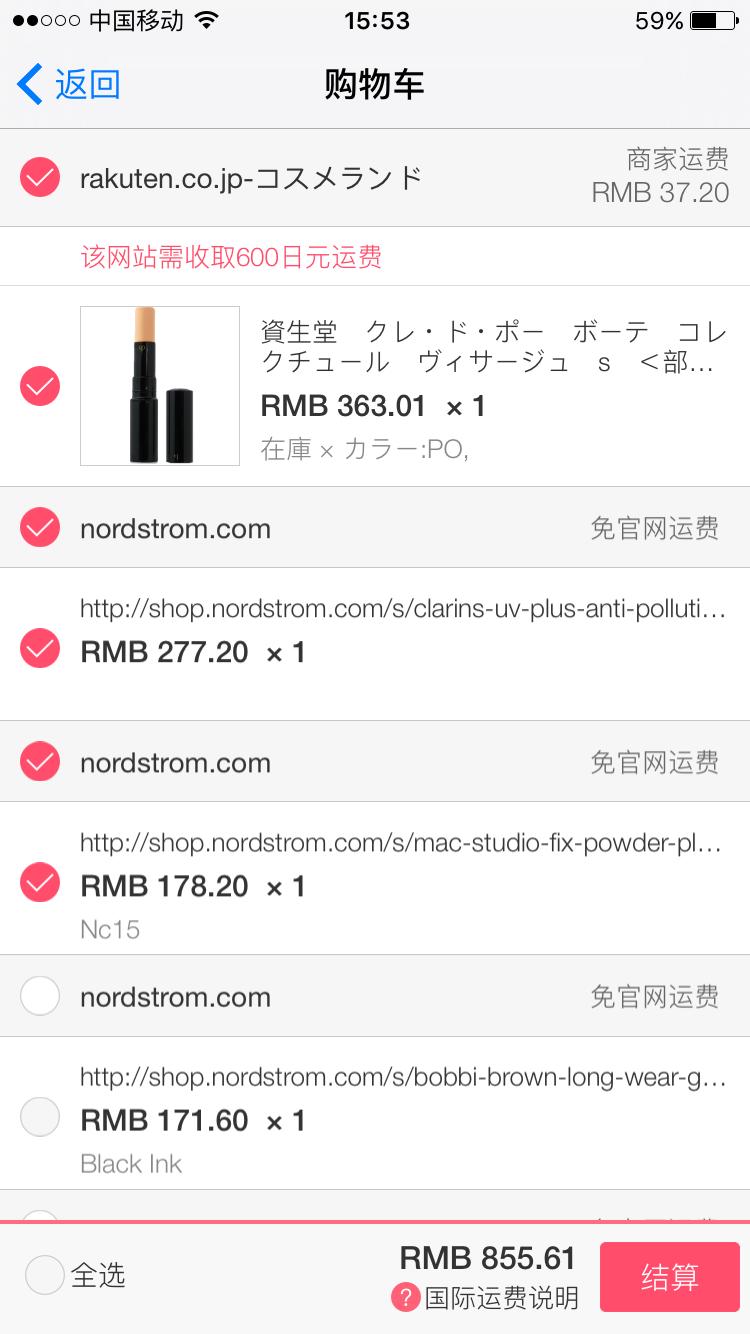
Task: Tap the question mark help icon beside 国际运费说明
Action: [405, 1297]
